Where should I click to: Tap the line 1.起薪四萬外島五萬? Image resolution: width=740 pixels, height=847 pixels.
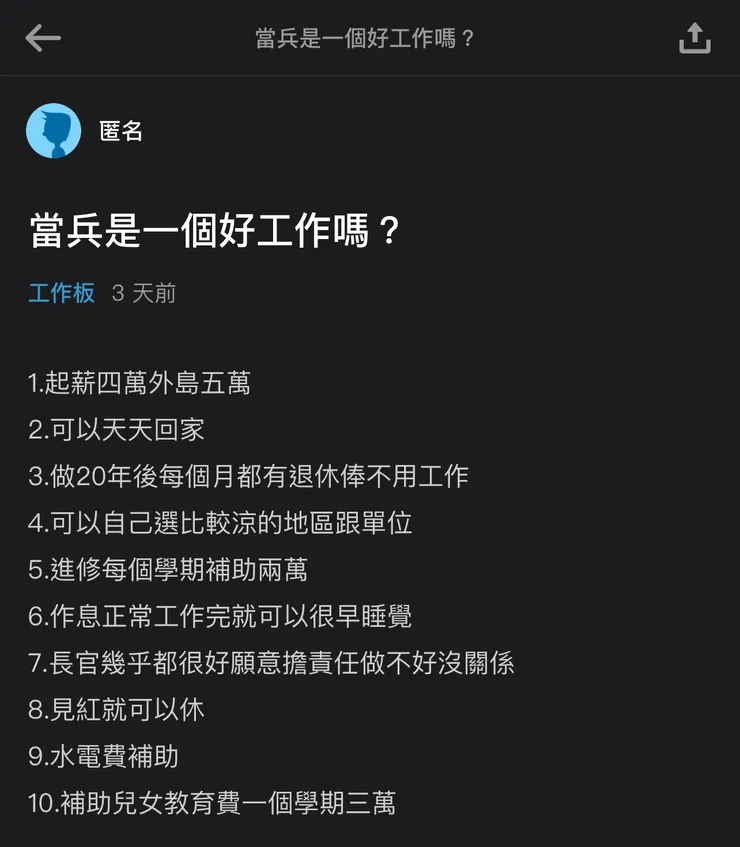tap(140, 382)
